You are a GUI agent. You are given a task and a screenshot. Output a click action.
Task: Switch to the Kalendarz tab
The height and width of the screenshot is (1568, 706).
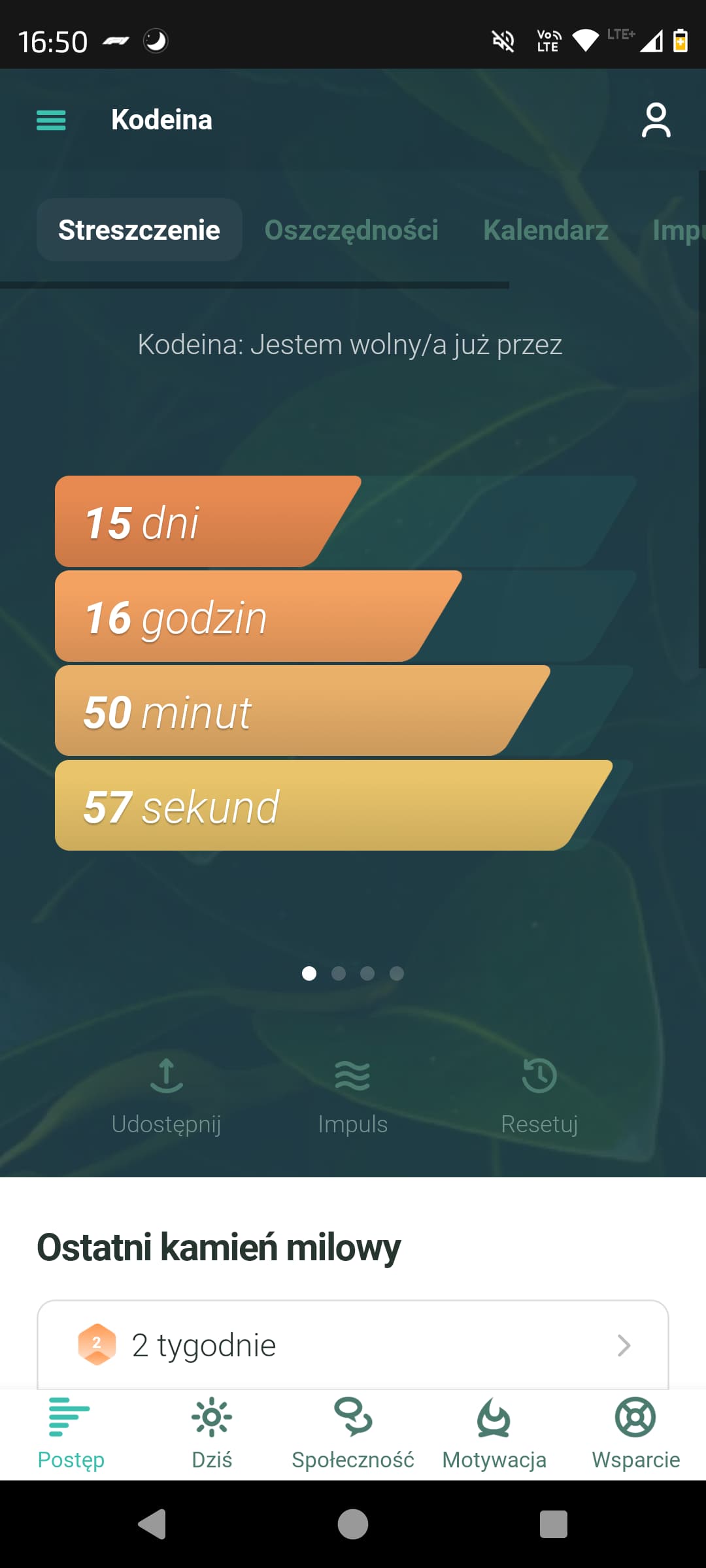(x=546, y=230)
